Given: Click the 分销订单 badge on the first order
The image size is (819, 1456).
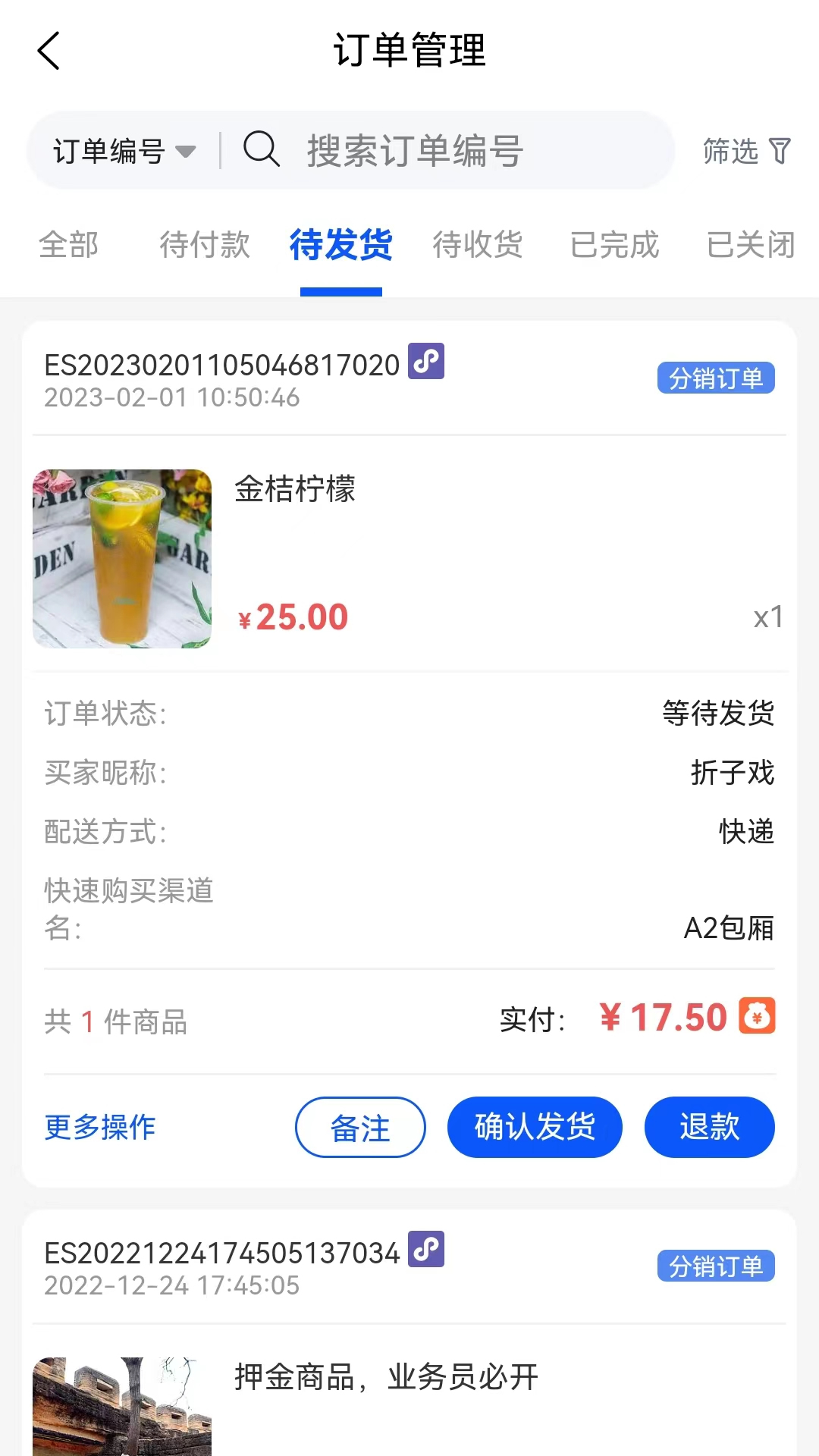Looking at the screenshot, I should click(x=717, y=378).
